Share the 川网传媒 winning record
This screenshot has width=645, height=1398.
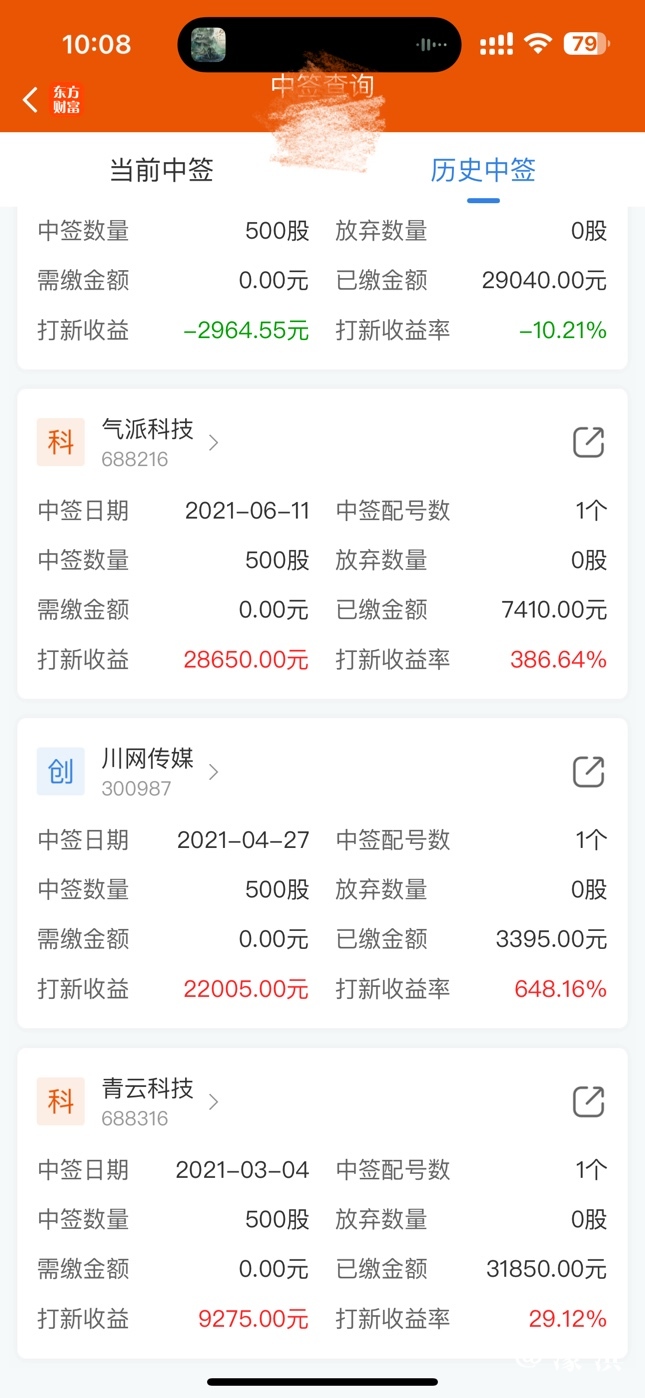tap(588, 771)
